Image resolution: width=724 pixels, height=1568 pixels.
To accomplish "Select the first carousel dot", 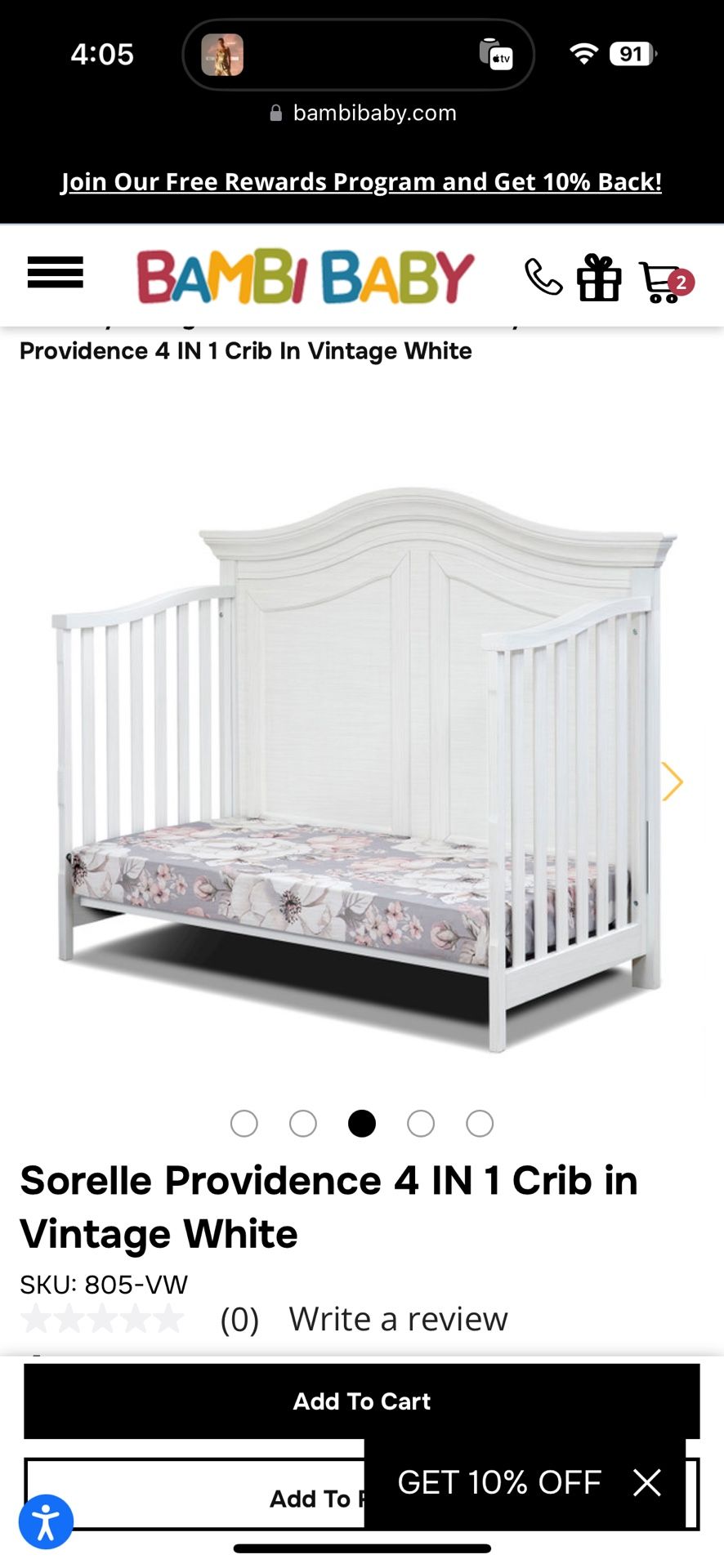I will coord(245,1123).
